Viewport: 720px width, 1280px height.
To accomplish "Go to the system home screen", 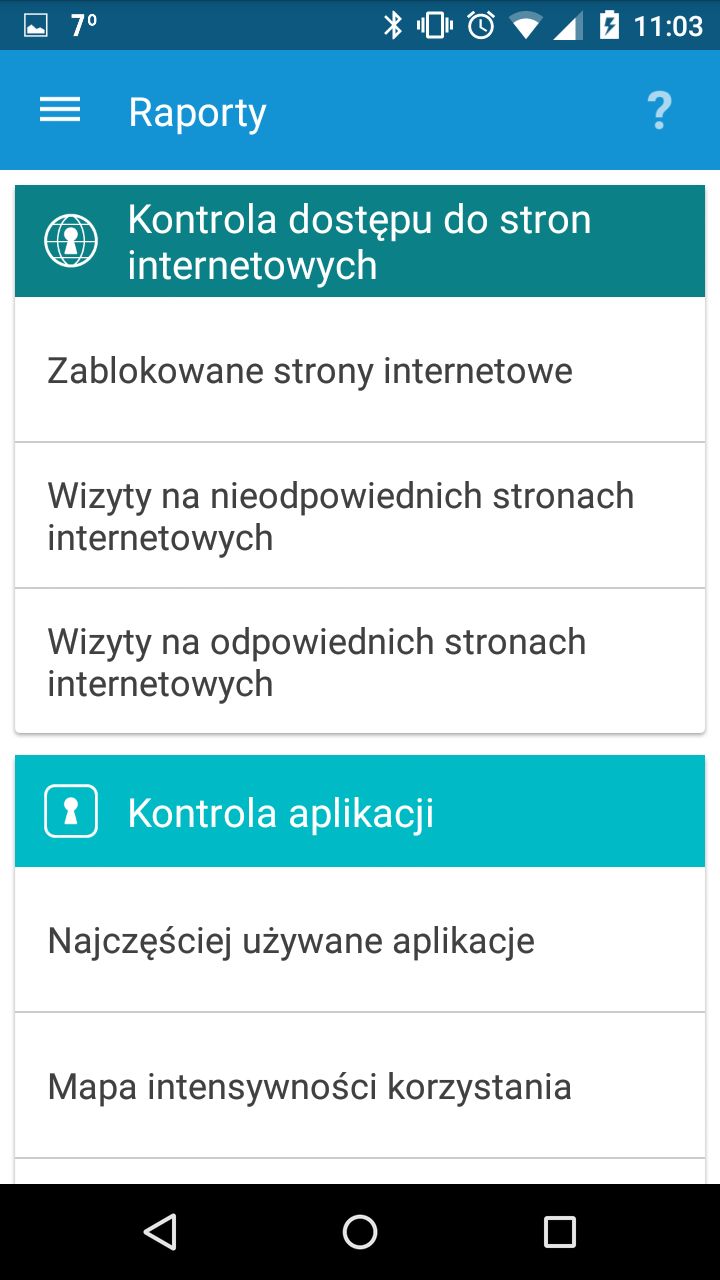I will [x=360, y=1232].
